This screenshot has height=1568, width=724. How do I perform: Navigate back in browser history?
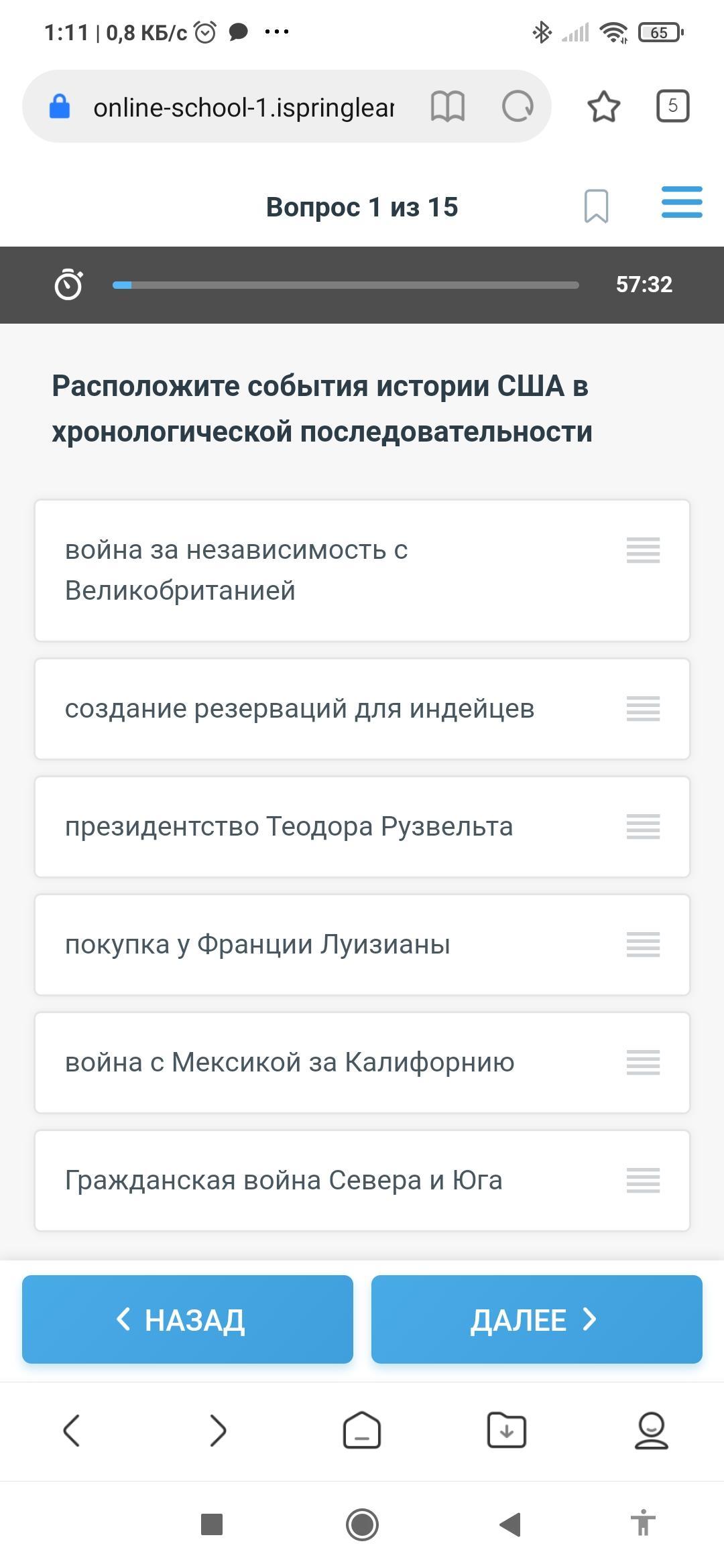click(x=72, y=1431)
